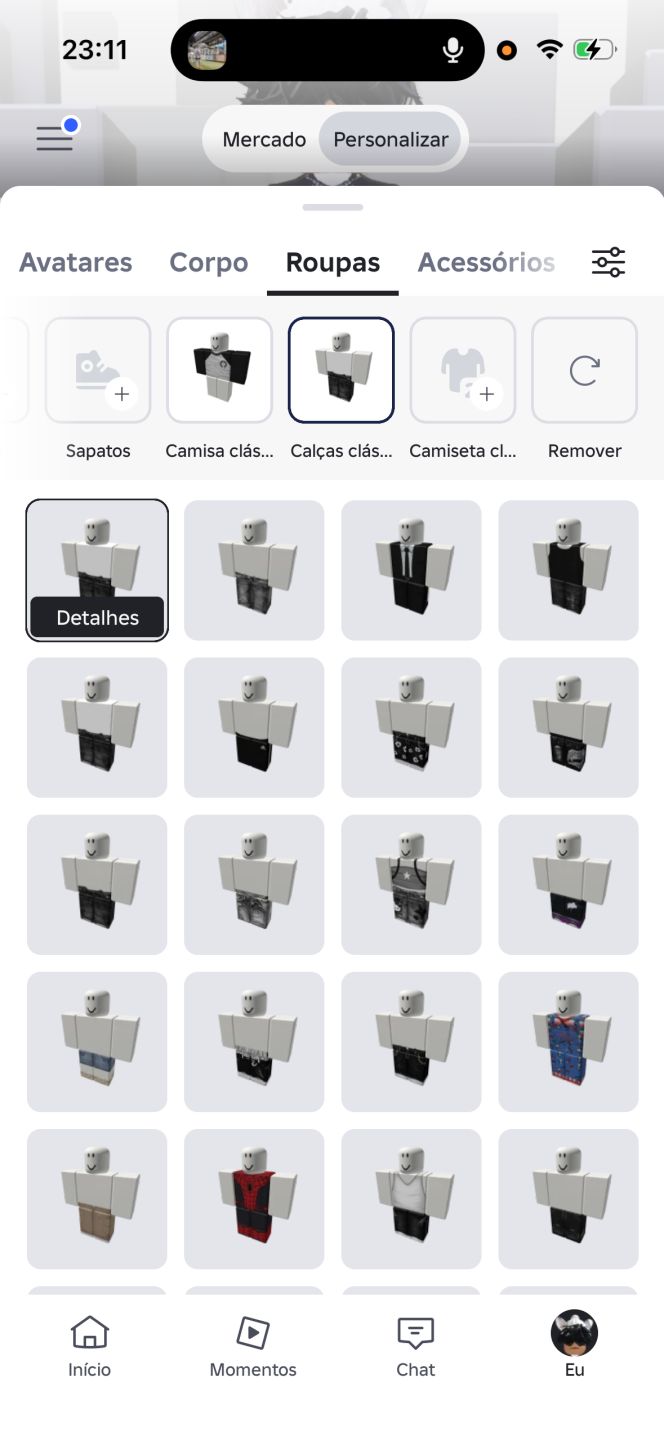Select the Calças clássicas slot
This screenshot has width=664, height=1440.
click(x=341, y=371)
